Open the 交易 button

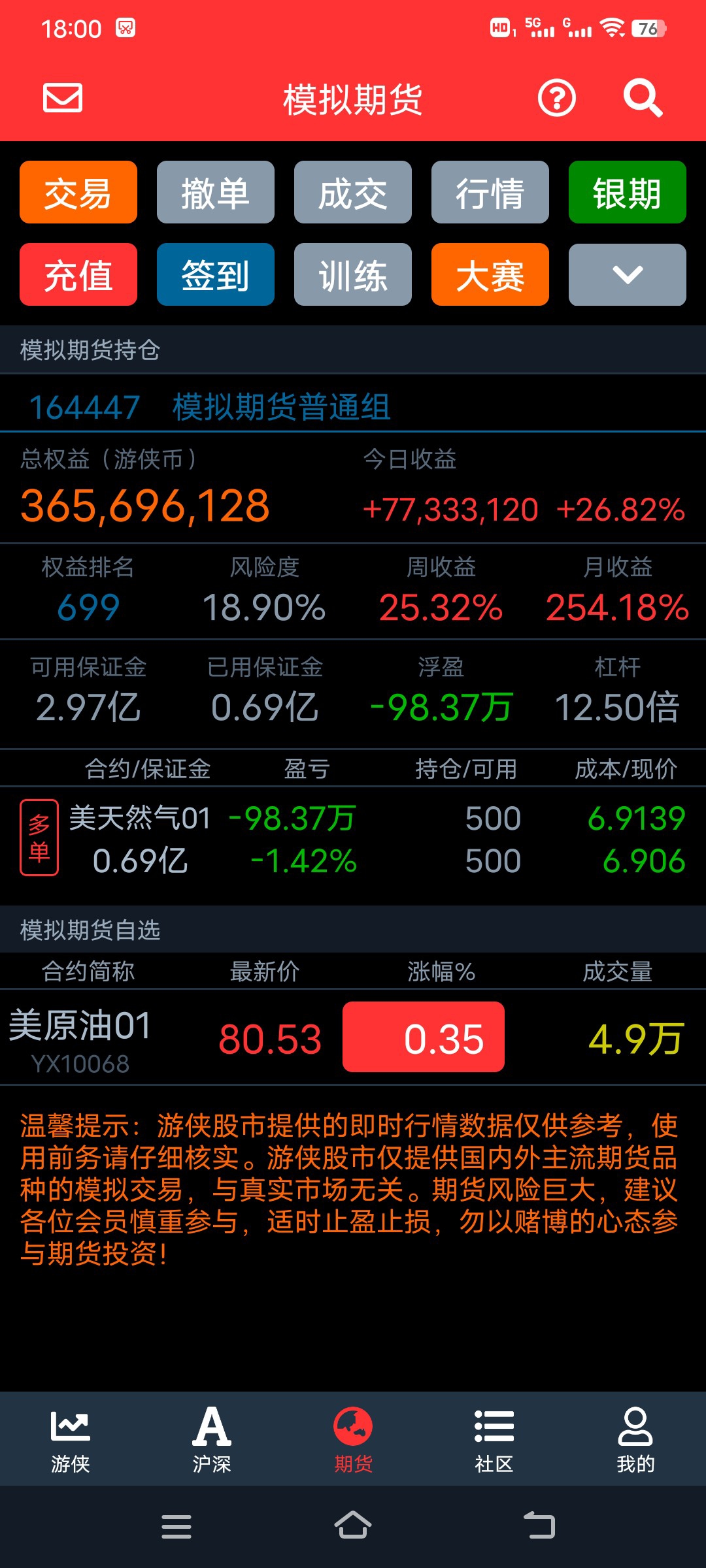click(x=78, y=192)
